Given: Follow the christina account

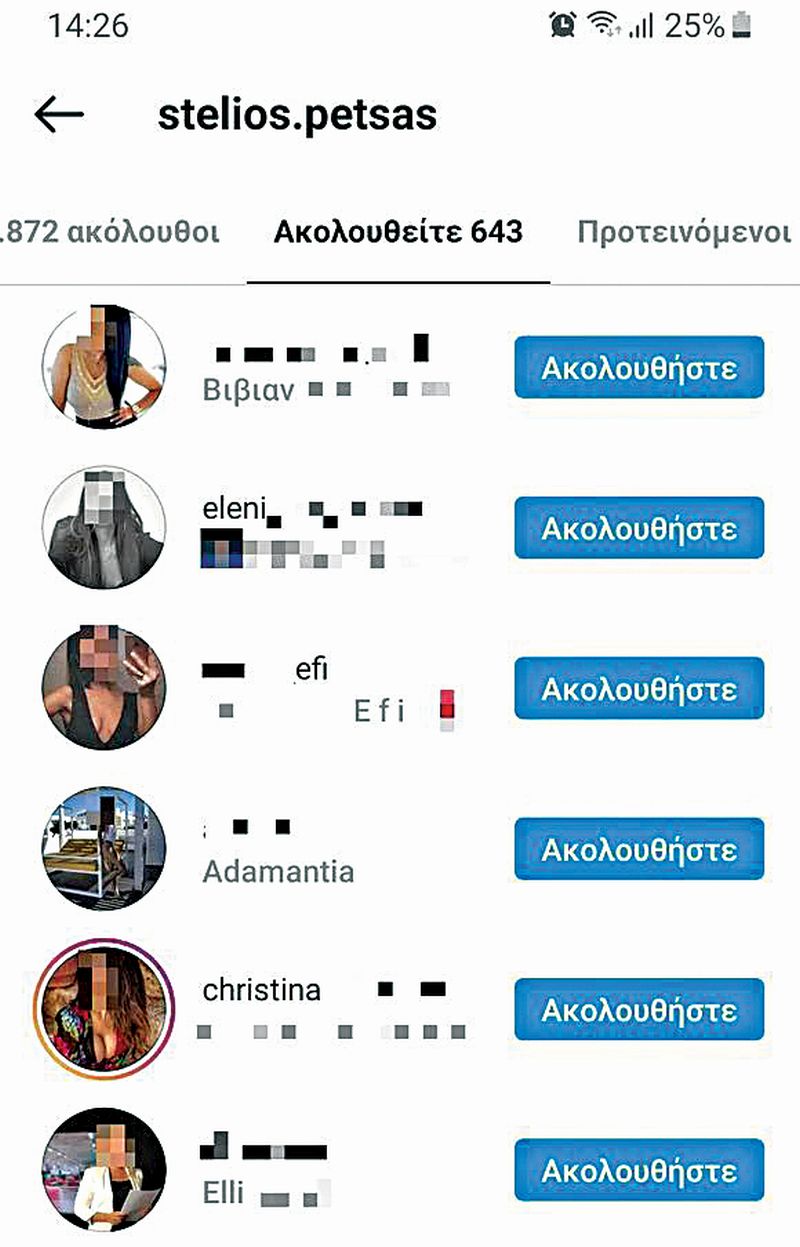Looking at the screenshot, I should pyautogui.click(x=639, y=1009).
